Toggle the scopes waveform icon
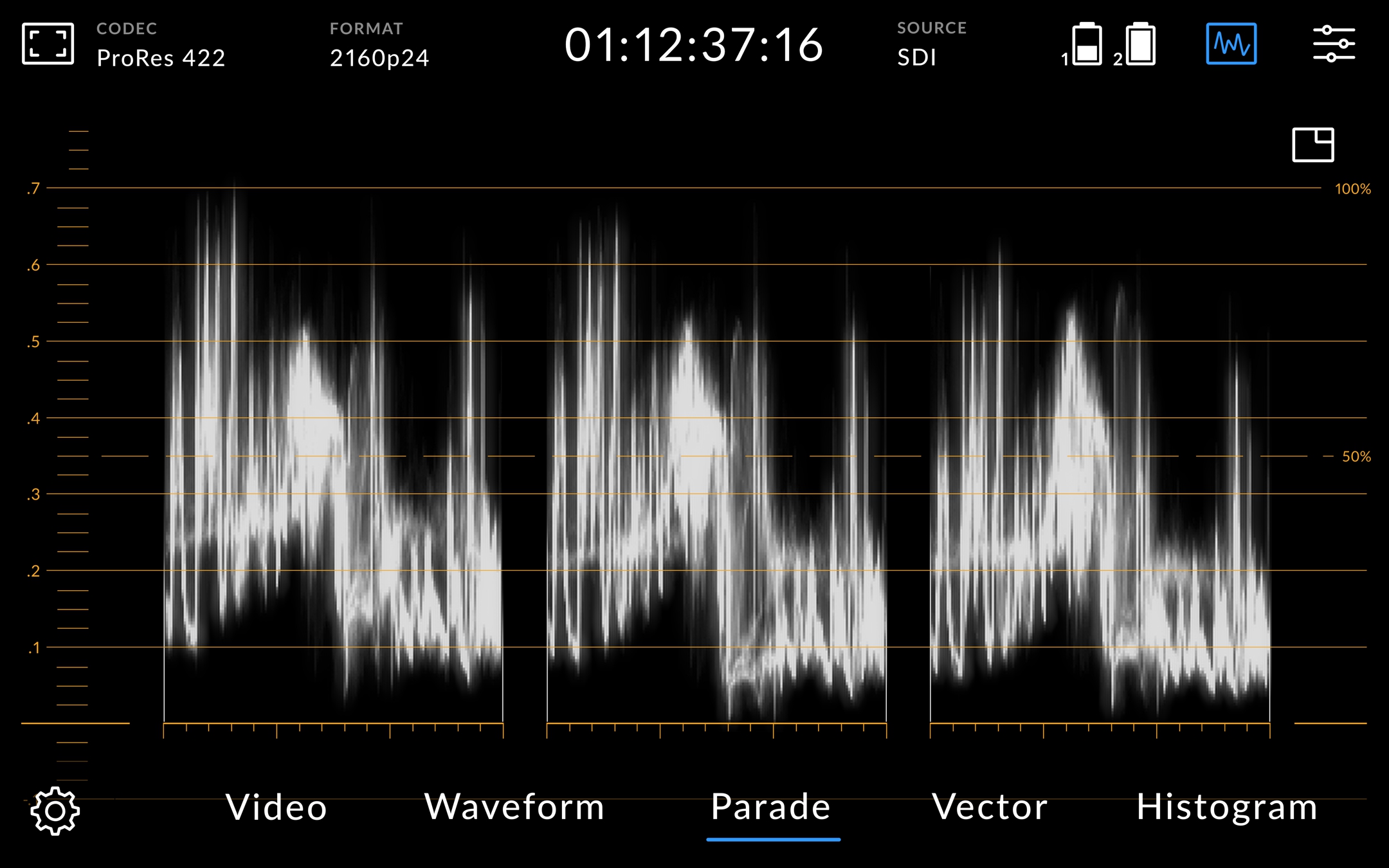Image resolution: width=1389 pixels, height=868 pixels. (1231, 44)
